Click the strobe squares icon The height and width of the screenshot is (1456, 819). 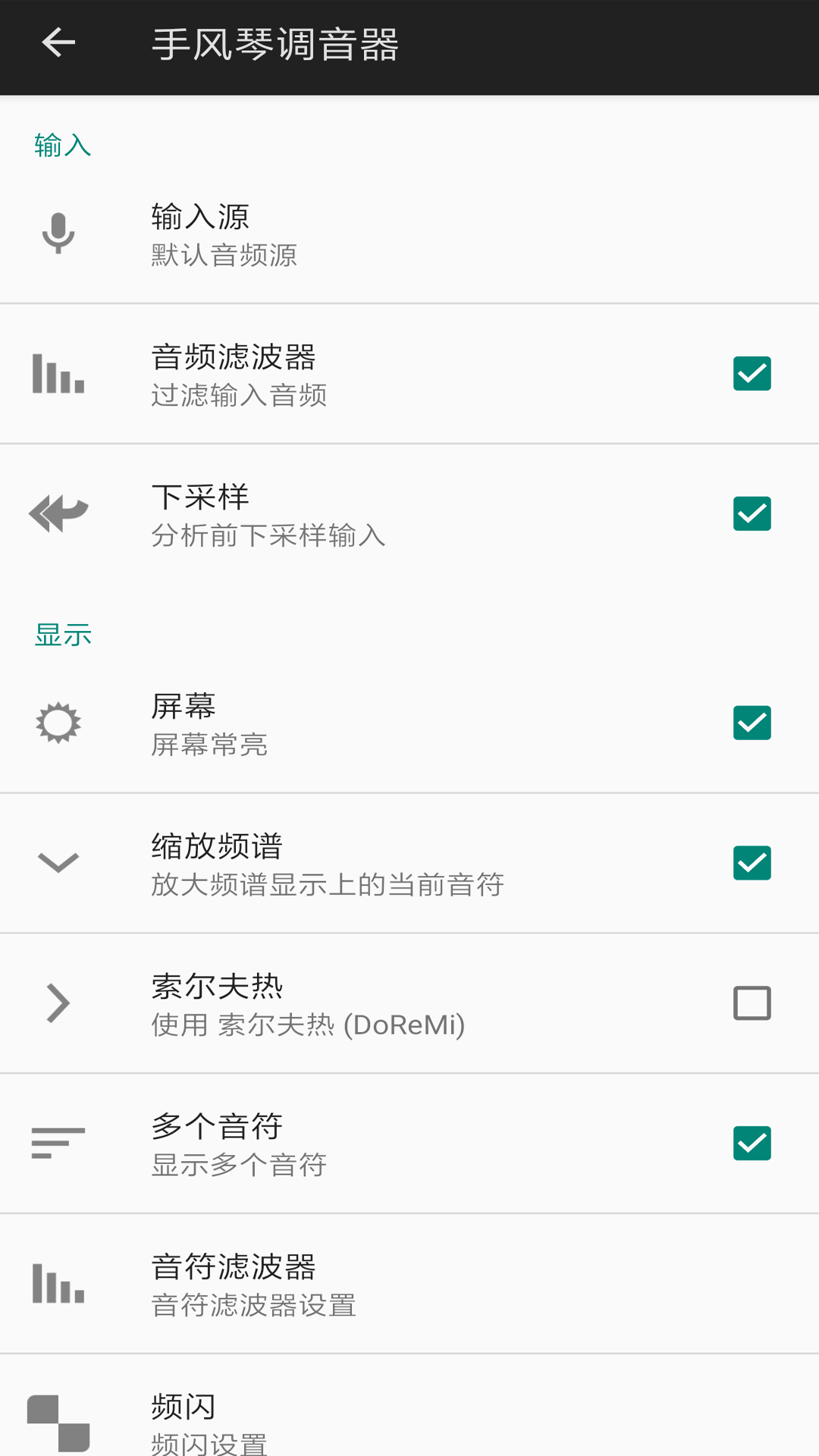click(x=57, y=1423)
